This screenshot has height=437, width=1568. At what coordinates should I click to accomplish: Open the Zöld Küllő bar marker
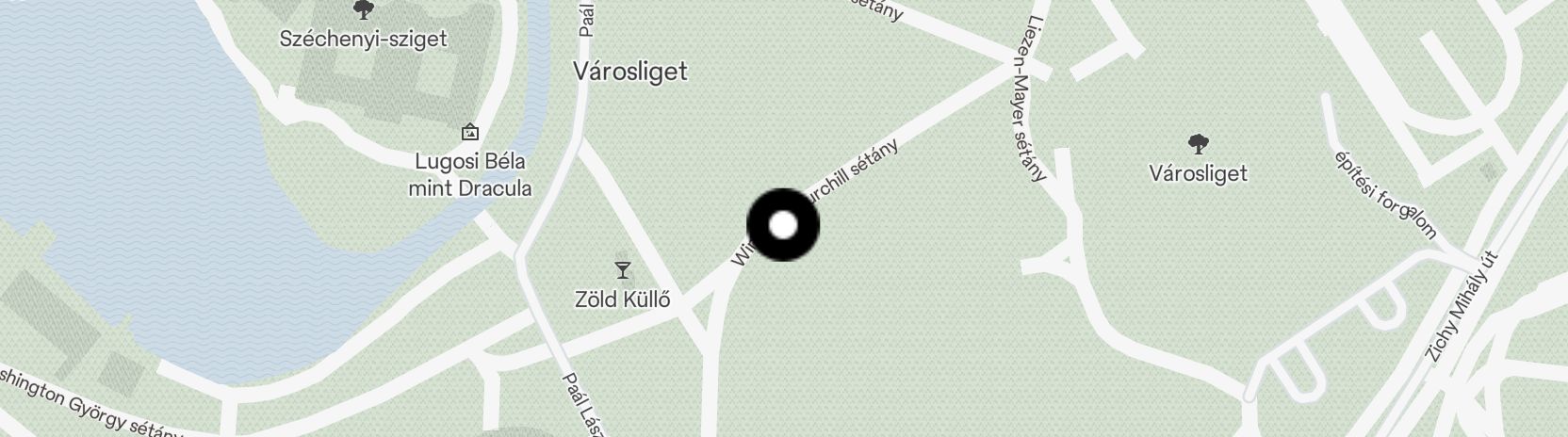coord(622,271)
